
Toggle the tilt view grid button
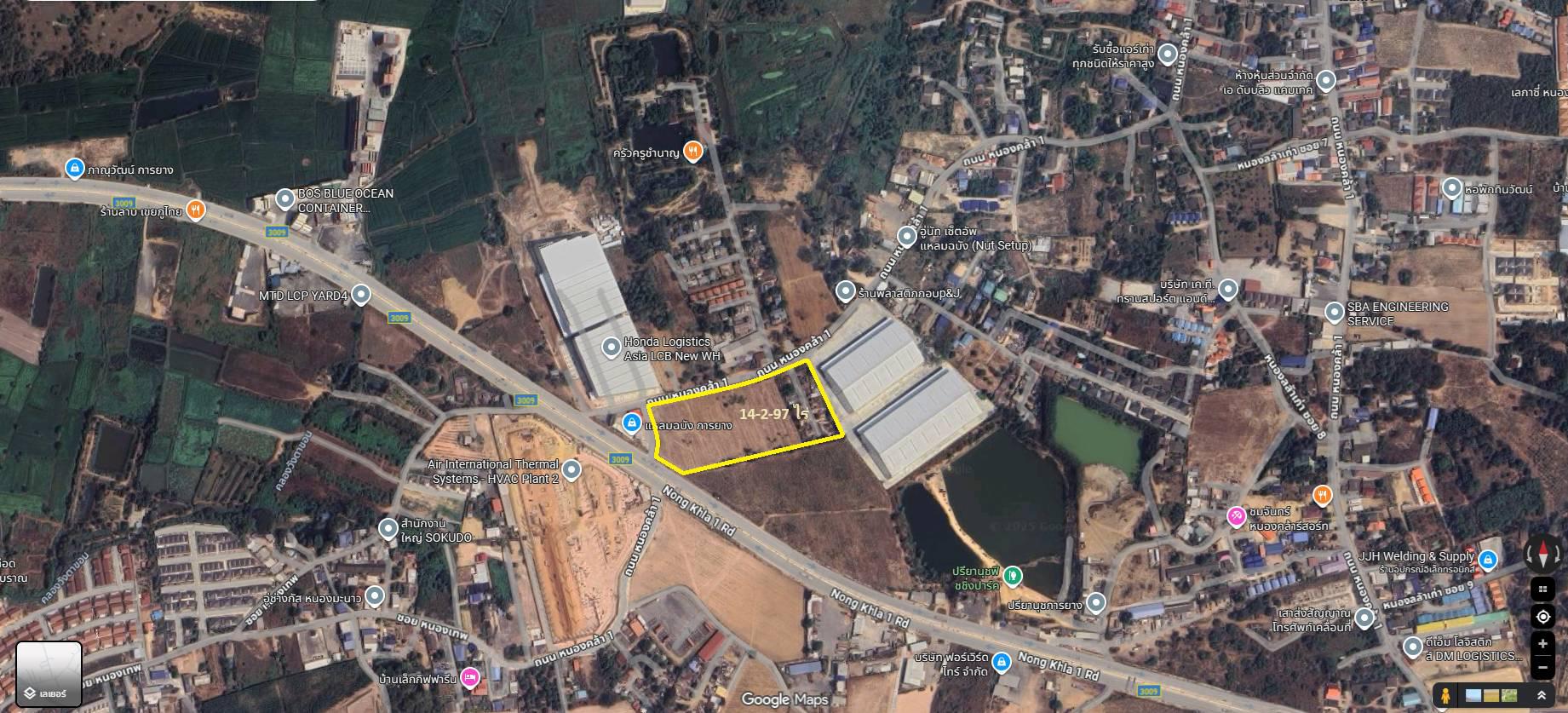pos(1542,589)
